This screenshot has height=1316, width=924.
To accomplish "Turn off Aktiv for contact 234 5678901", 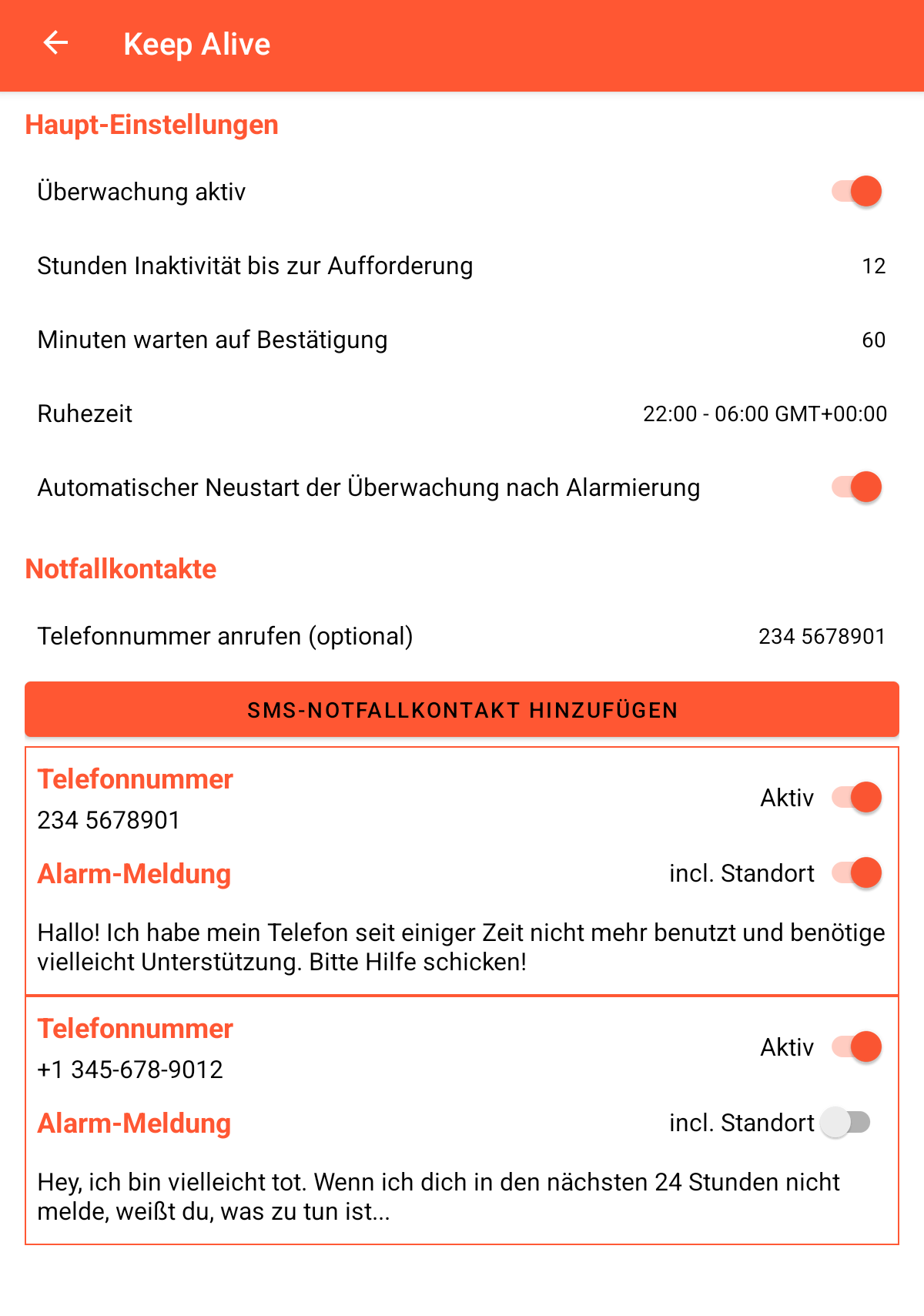I will tap(856, 797).
